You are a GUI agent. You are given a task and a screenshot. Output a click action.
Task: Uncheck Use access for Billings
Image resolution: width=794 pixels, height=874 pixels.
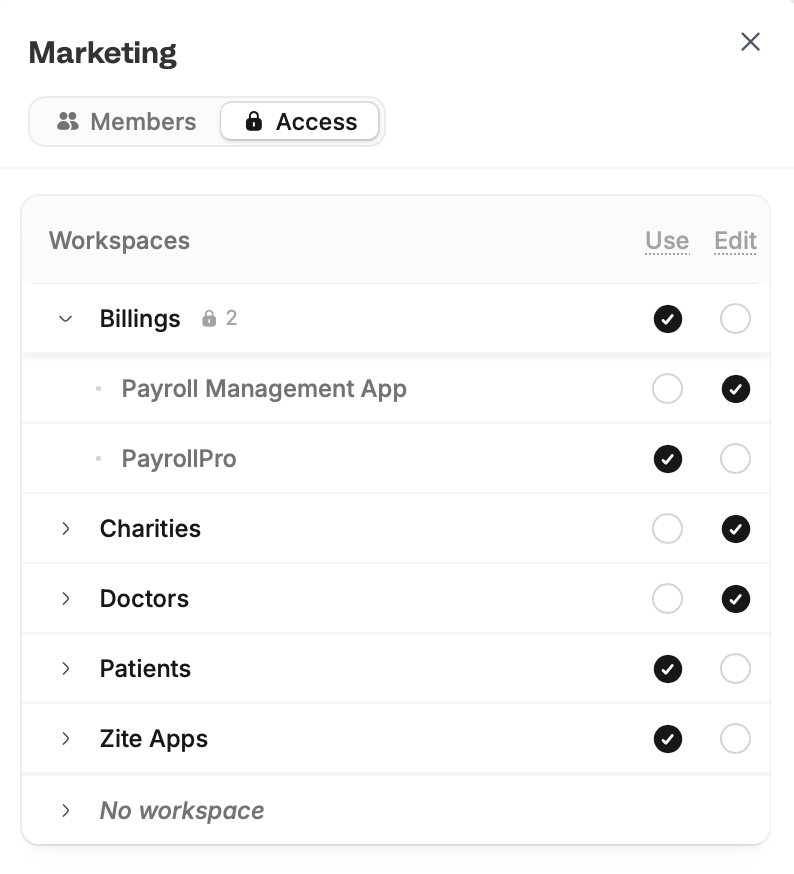click(667, 319)
